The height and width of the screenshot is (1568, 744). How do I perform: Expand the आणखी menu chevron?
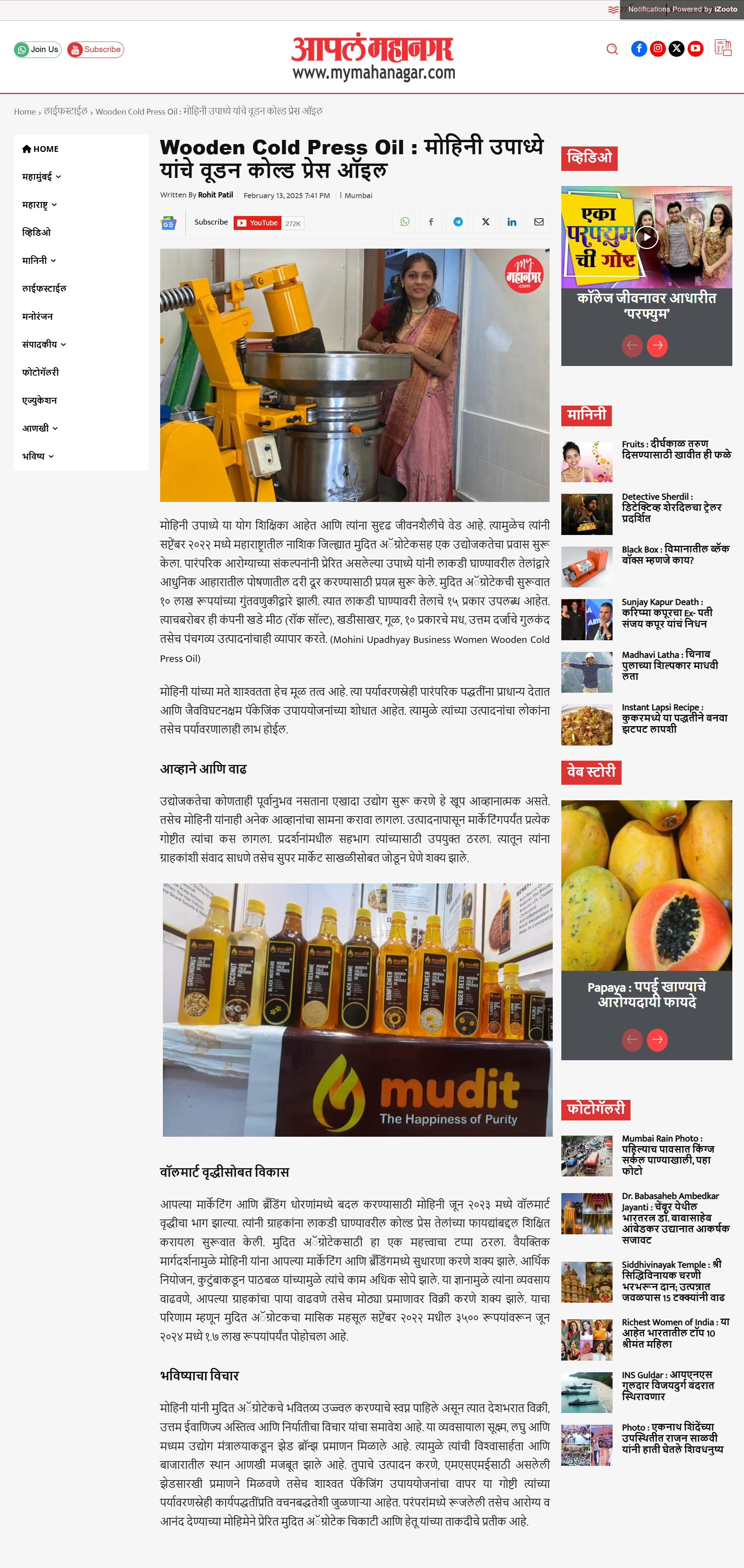point(56,428)
